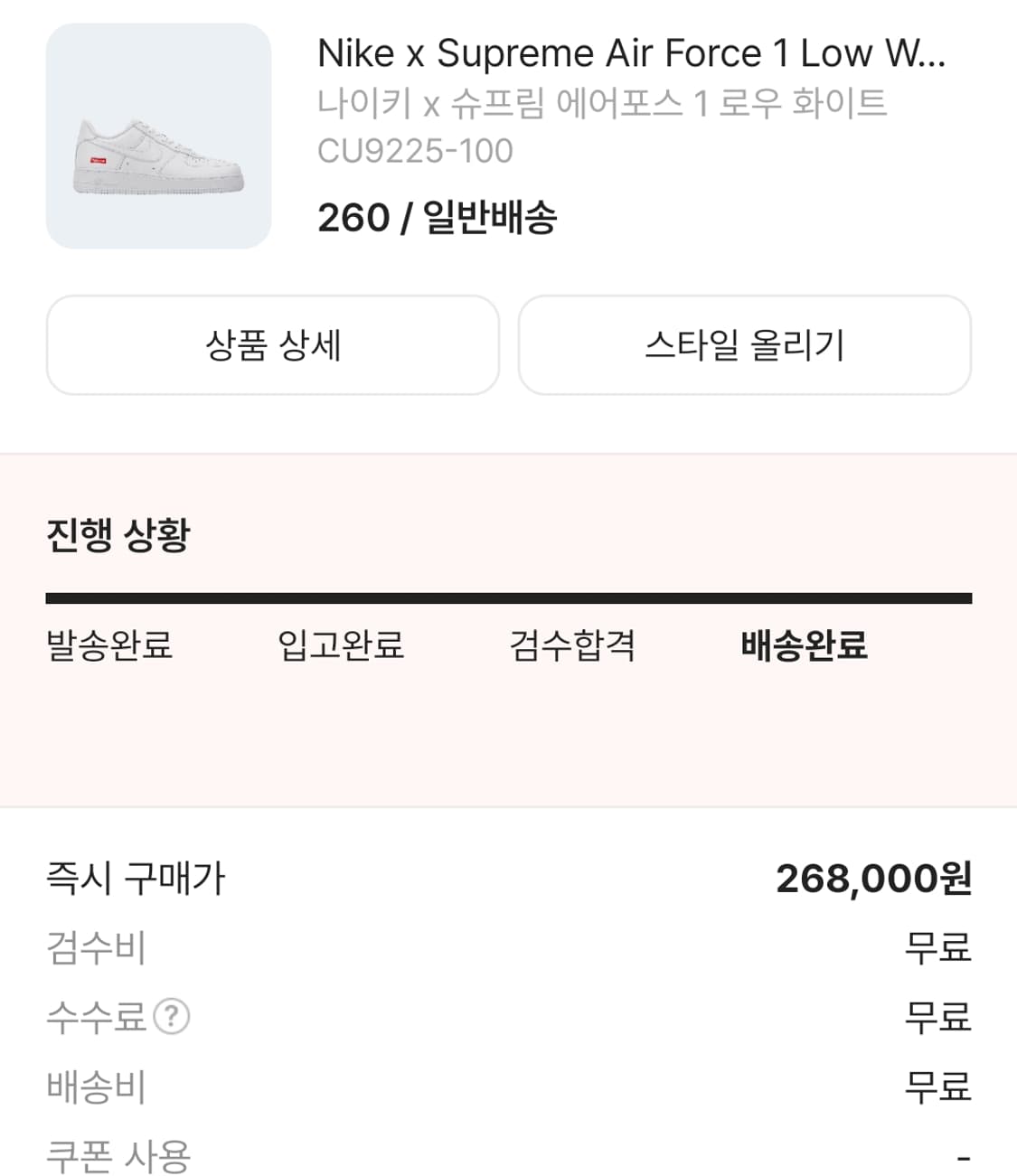Click the Korean product name 나이키 x 슈프림
Image resolution: width=1017 pixels, height=1176 pixels.
coord(603,105)
